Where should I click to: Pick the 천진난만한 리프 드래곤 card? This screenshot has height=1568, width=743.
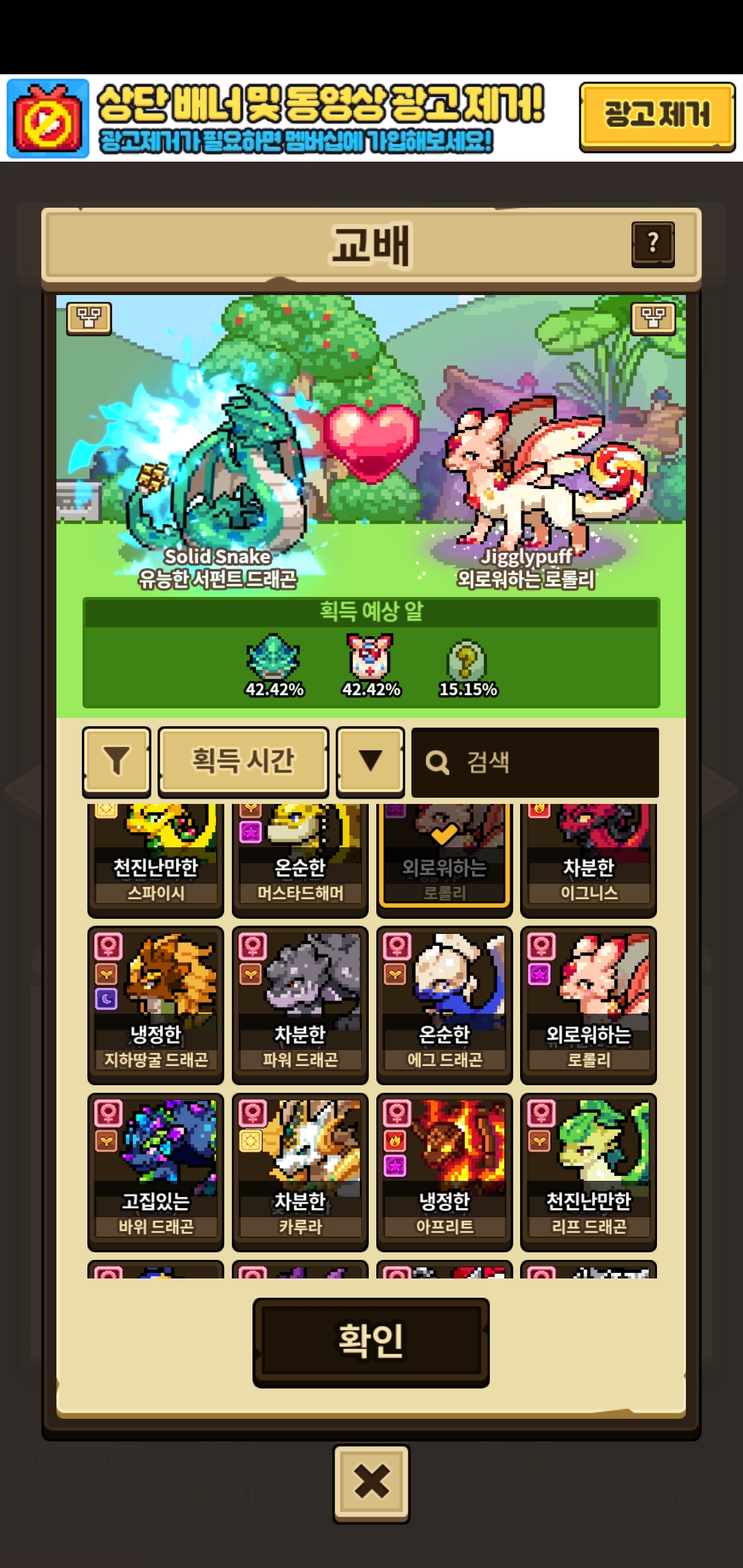589,1171
